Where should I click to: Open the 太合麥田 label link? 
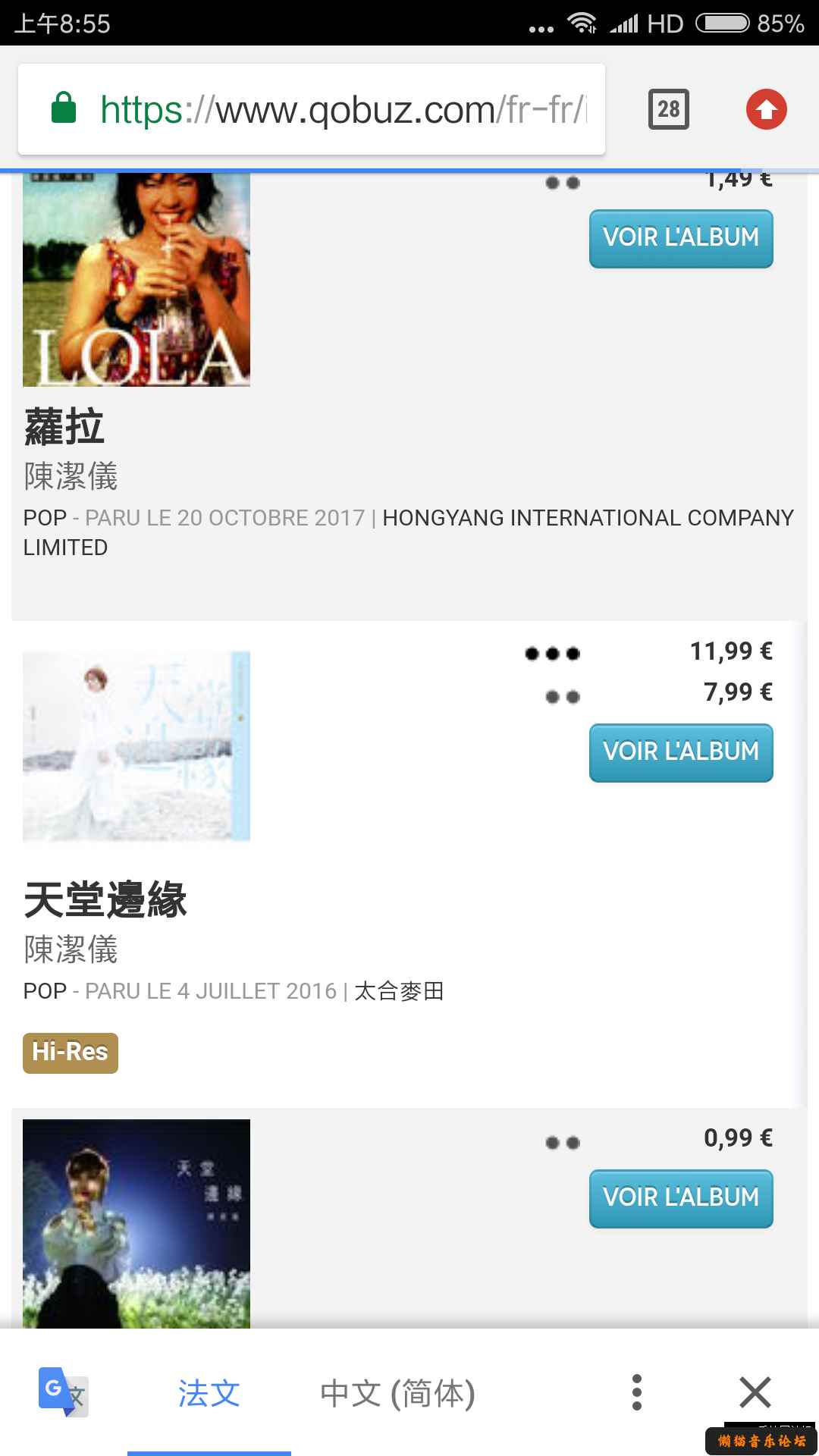coord(399,991)
